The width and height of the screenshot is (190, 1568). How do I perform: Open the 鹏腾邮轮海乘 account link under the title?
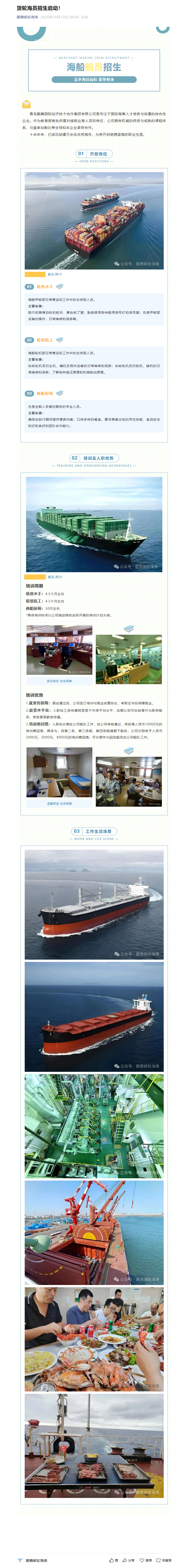pos(27,17)
